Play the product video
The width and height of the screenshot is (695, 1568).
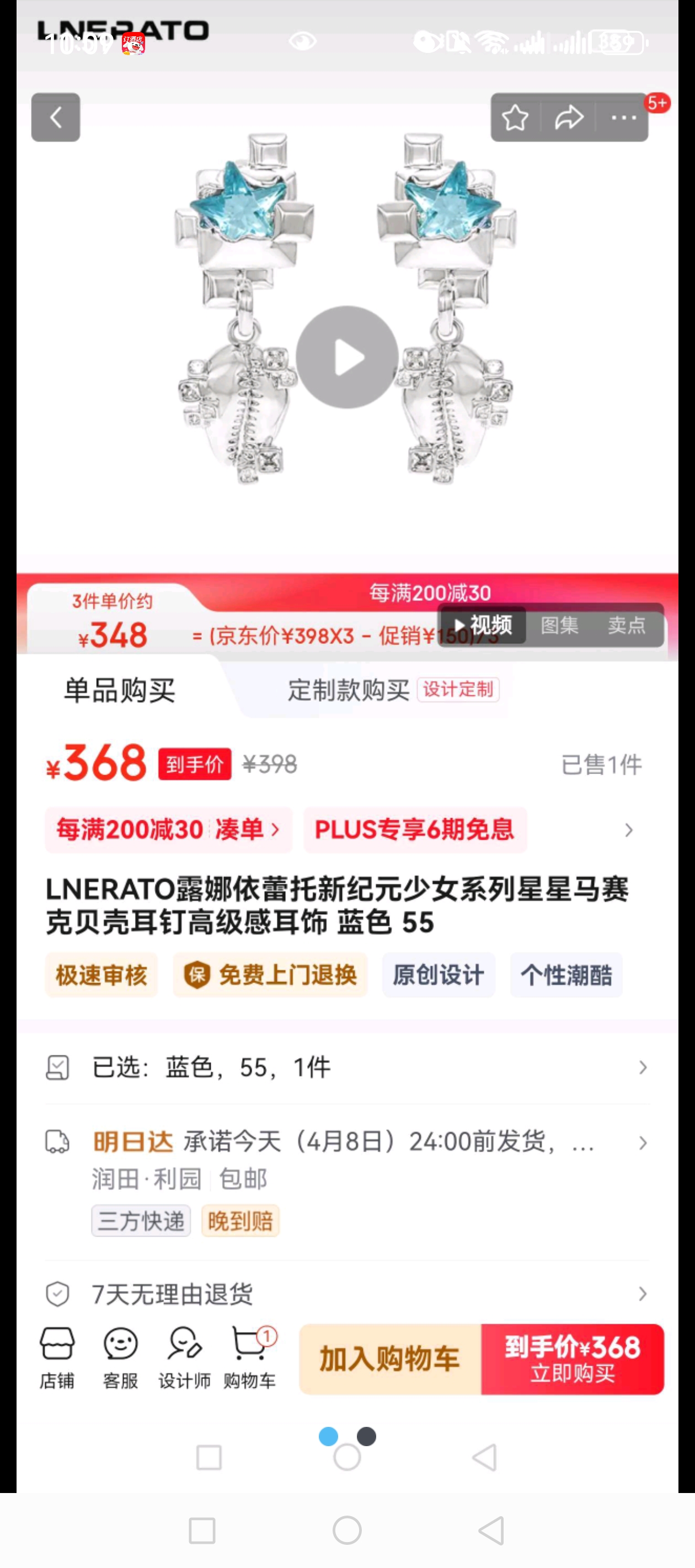point(347,357)
